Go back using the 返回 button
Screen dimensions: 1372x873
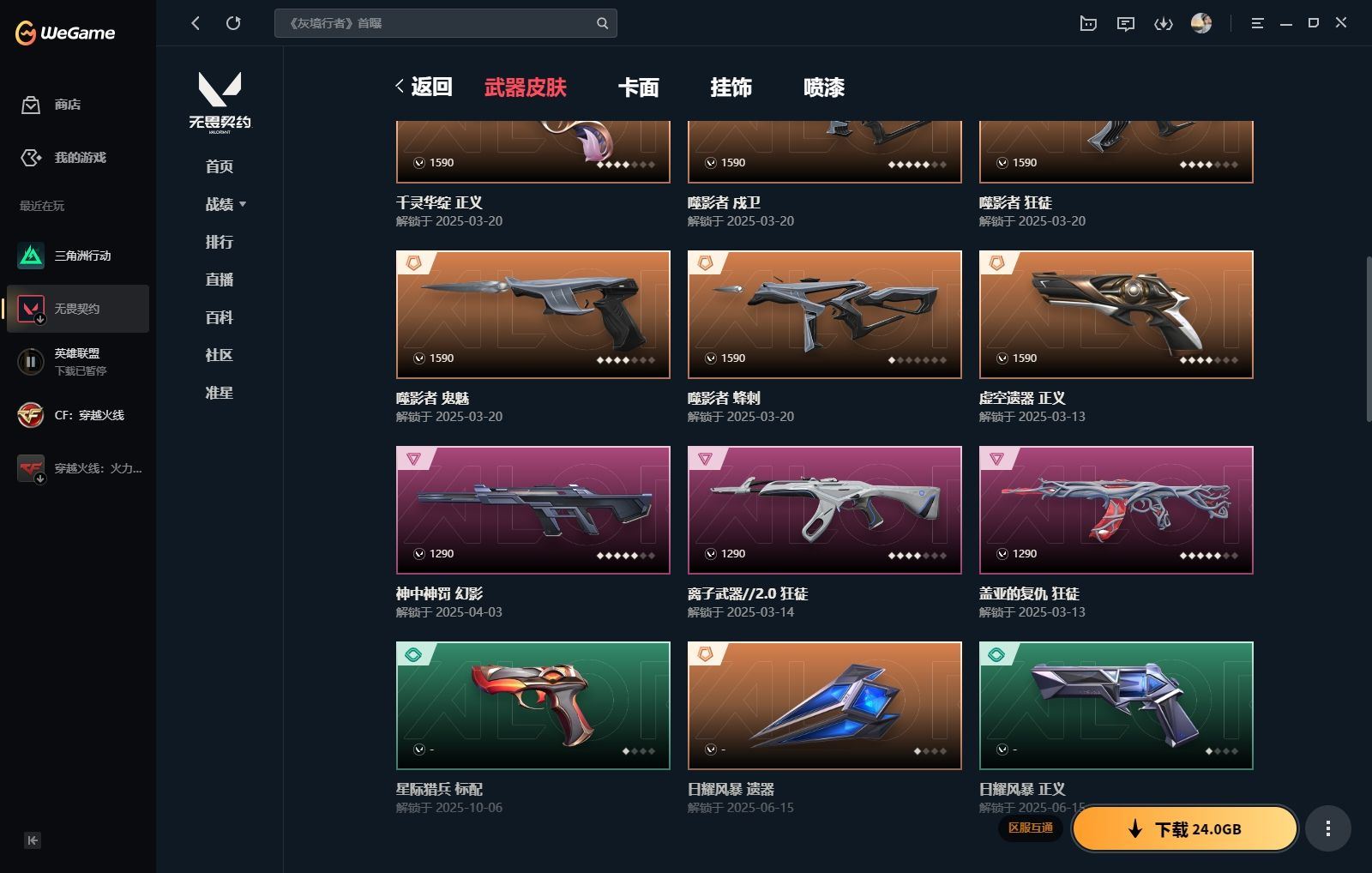point(424,87)
